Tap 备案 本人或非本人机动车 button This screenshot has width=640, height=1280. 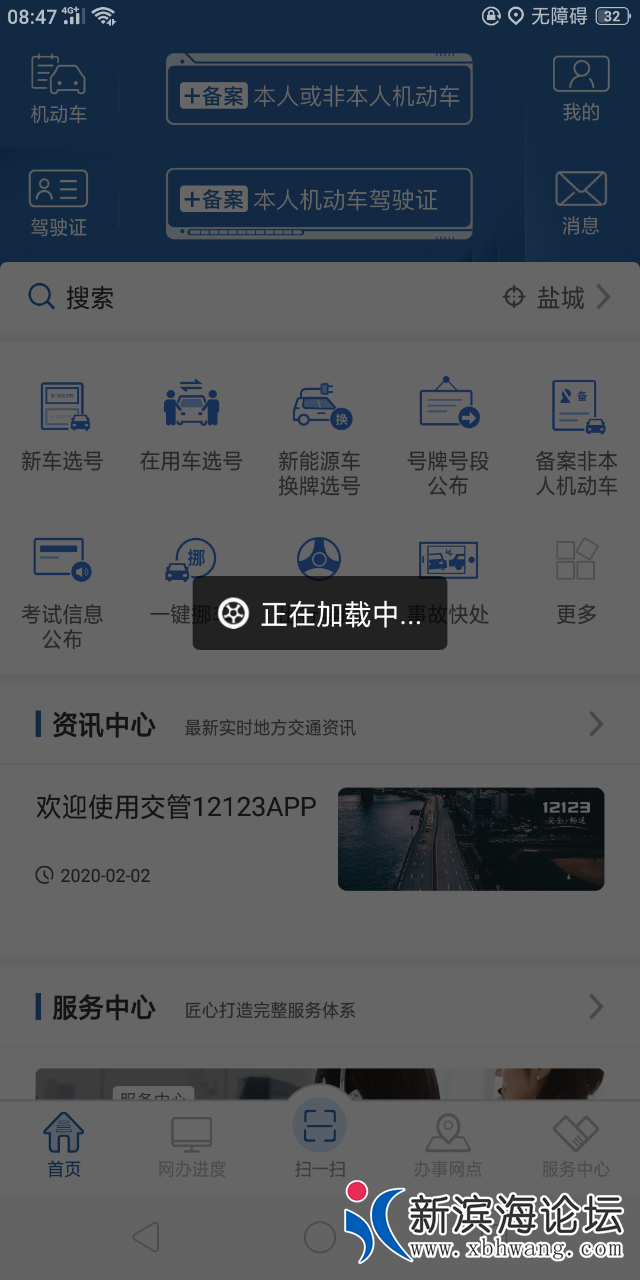pyautogui.click(x=319, y=96)
